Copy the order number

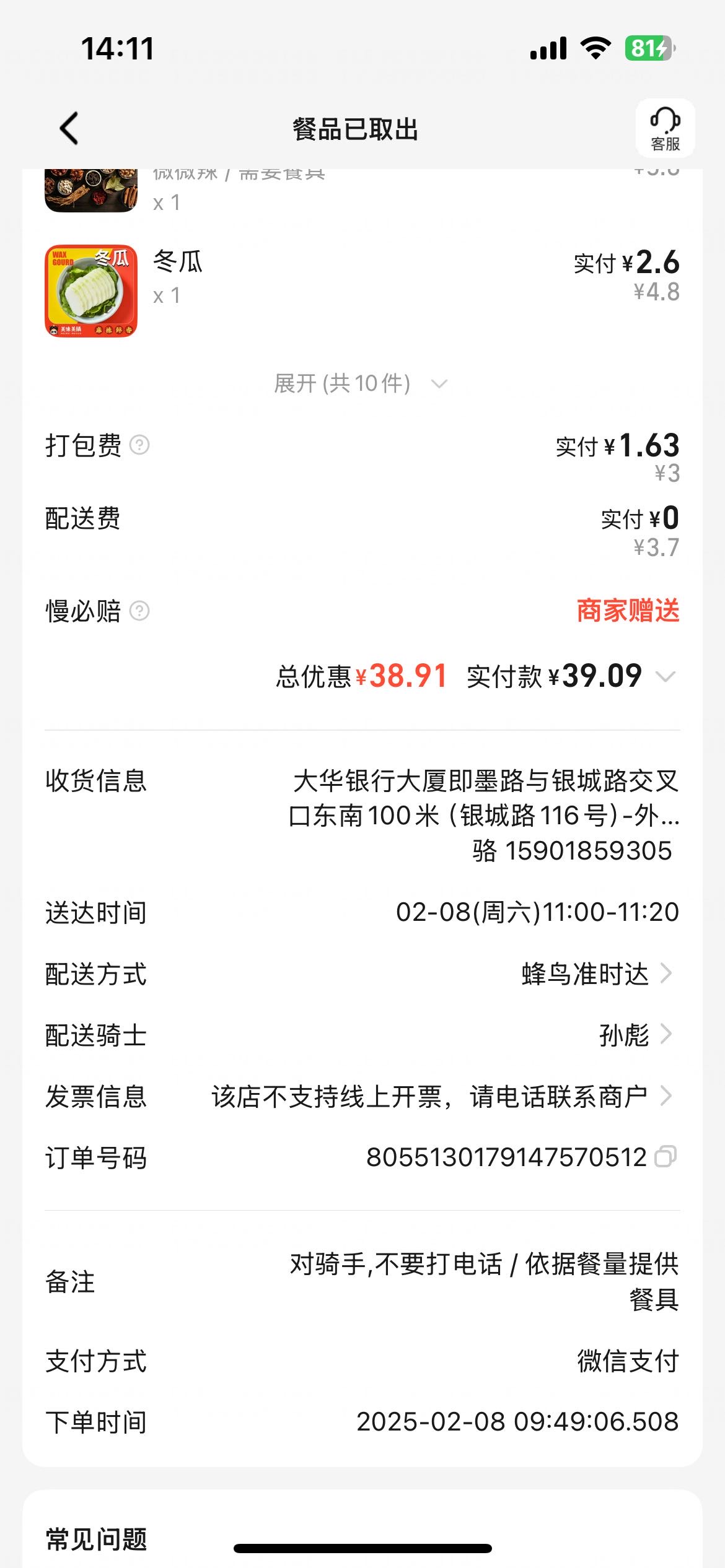coord(666,1157)
